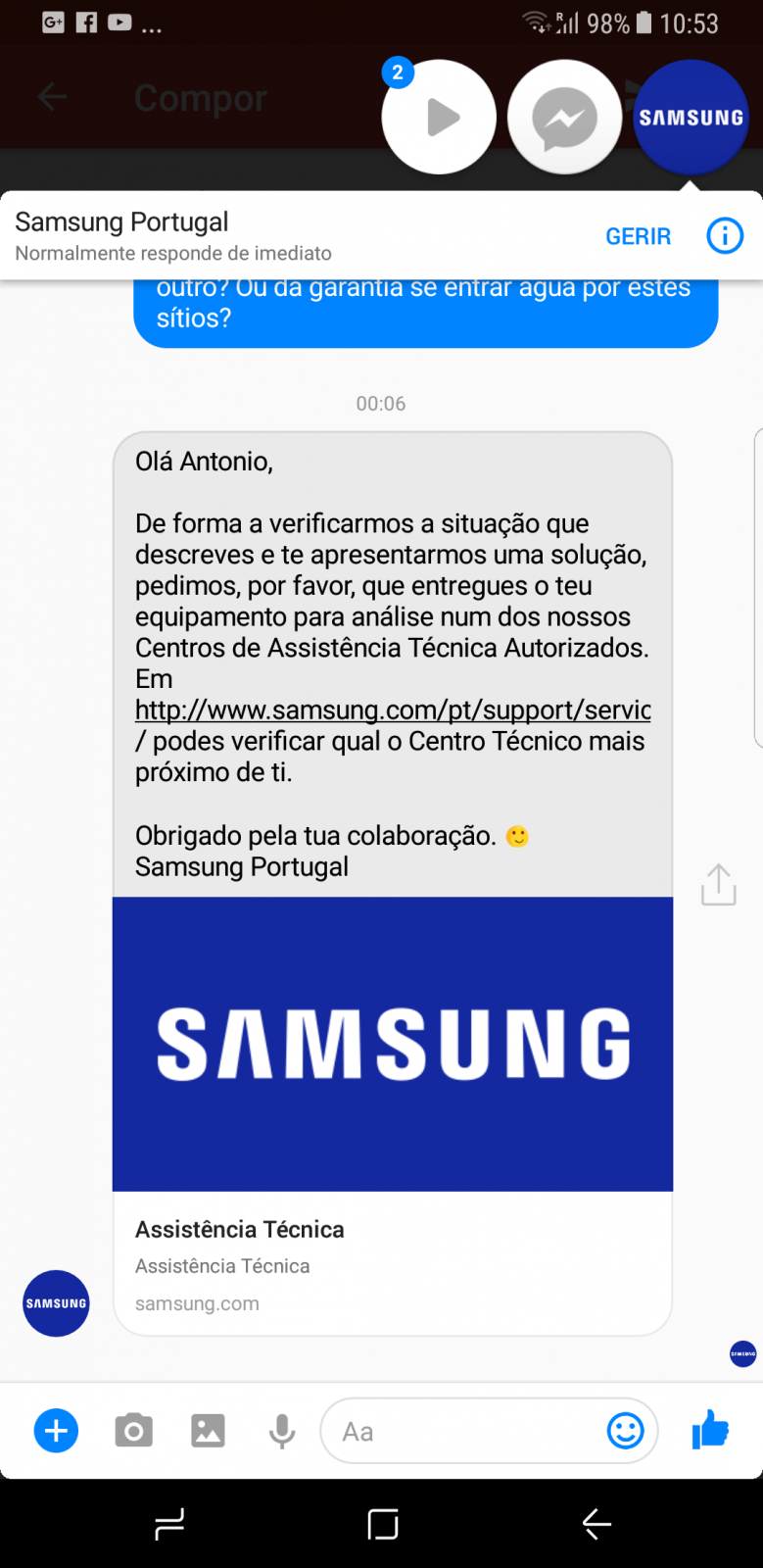Open the Assistência Técnica link card
The image size is (763, 1568).
pyautogui.click(x=393, y=1115)
